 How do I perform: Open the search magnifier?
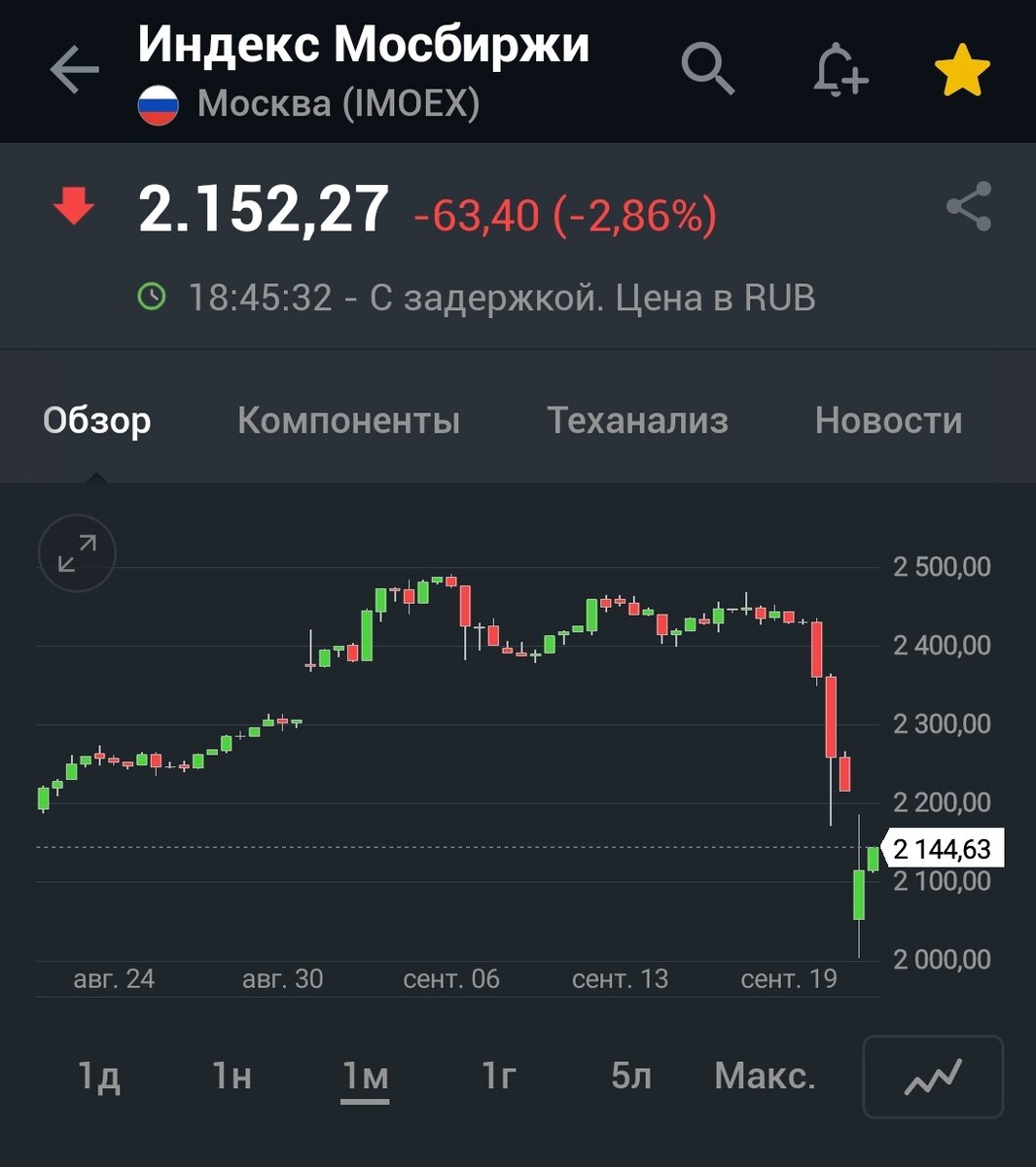[707, 69]
